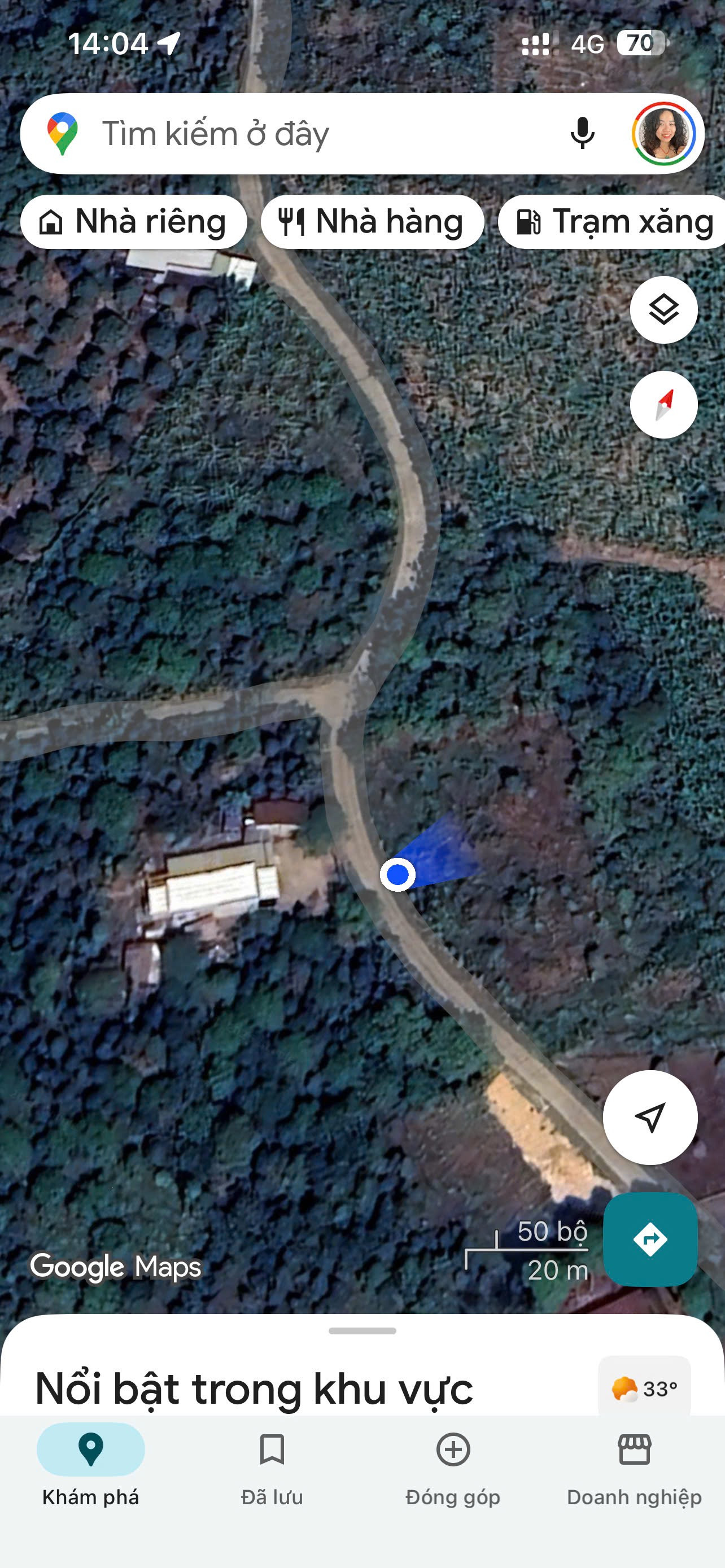Tap the compass to reset orientation
The height and width of the screenshot is (1568, 725).
tap(663, 405)
